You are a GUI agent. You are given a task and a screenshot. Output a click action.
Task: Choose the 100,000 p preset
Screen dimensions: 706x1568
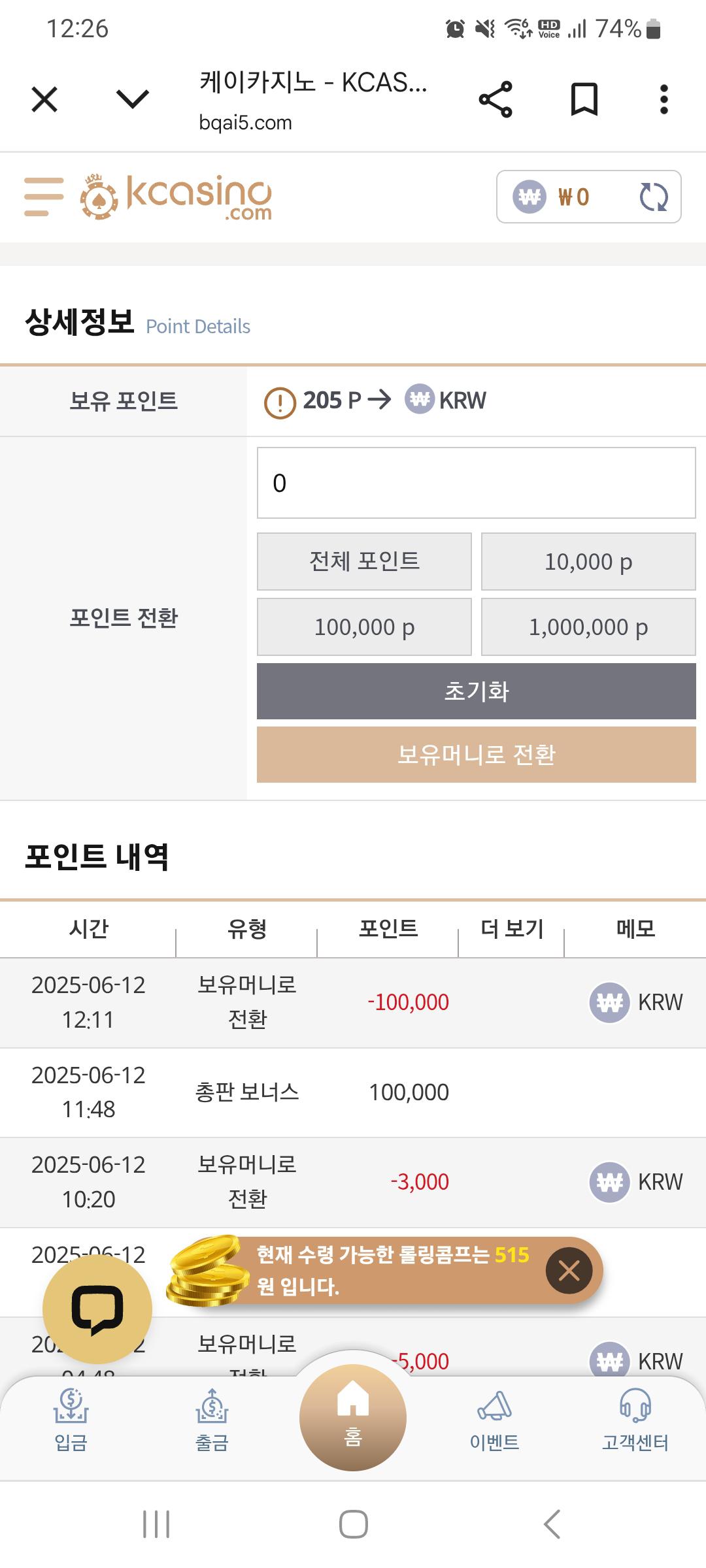coord(364,627)
